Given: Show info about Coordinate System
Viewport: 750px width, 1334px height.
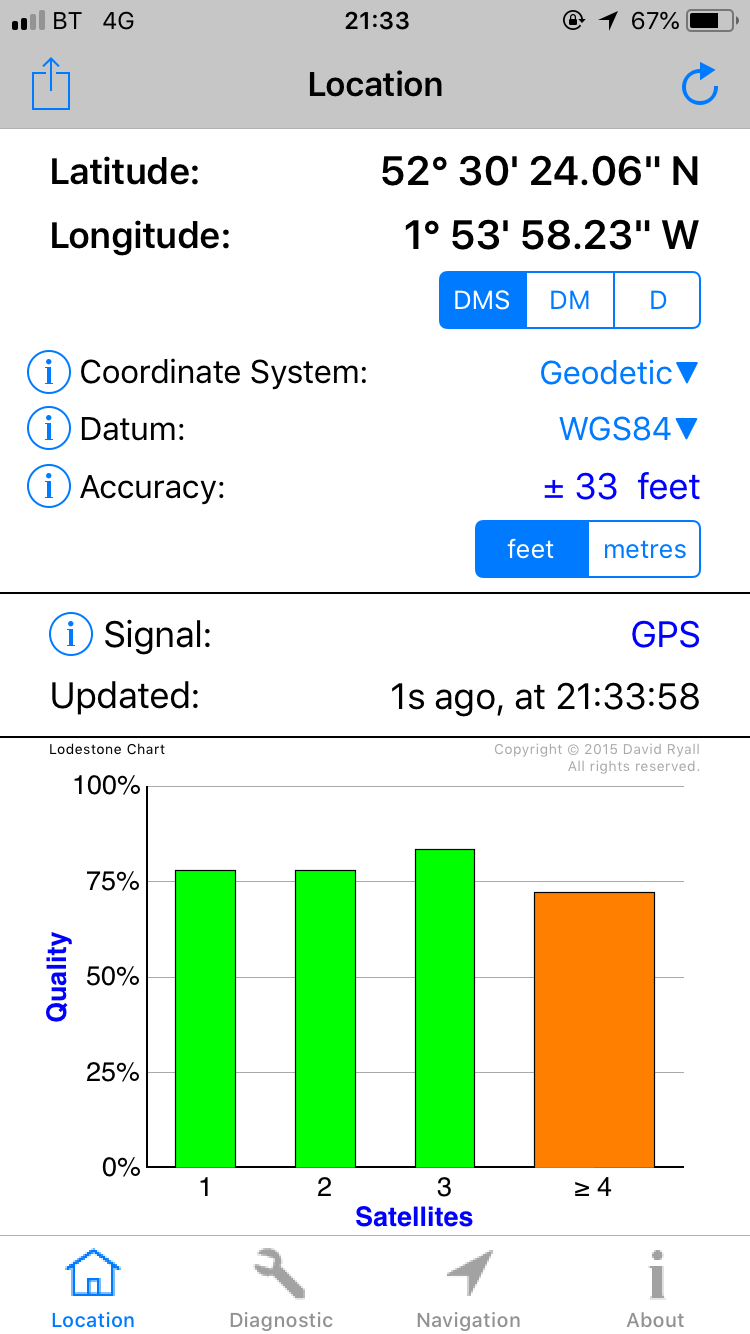Looking at the screenshot, I should pyautogui.click(x=48, y=373).
